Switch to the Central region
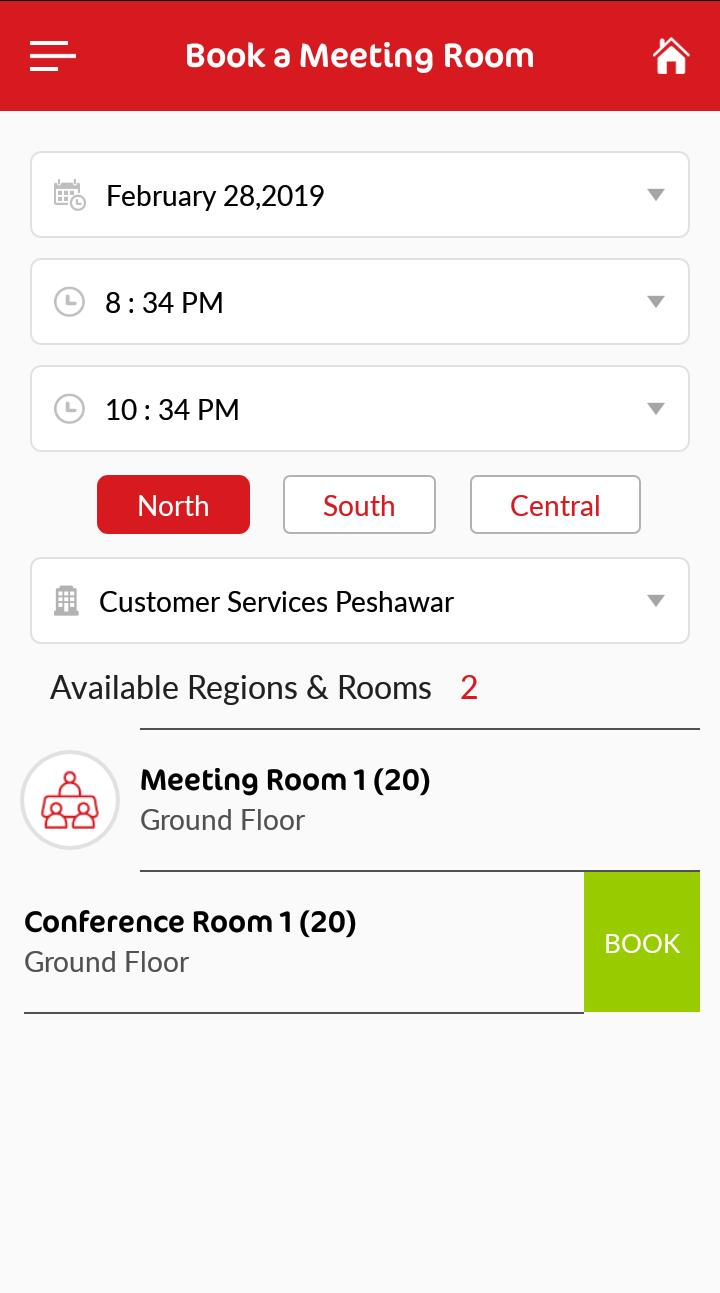720x1293 pixels. tap(555, 505)
